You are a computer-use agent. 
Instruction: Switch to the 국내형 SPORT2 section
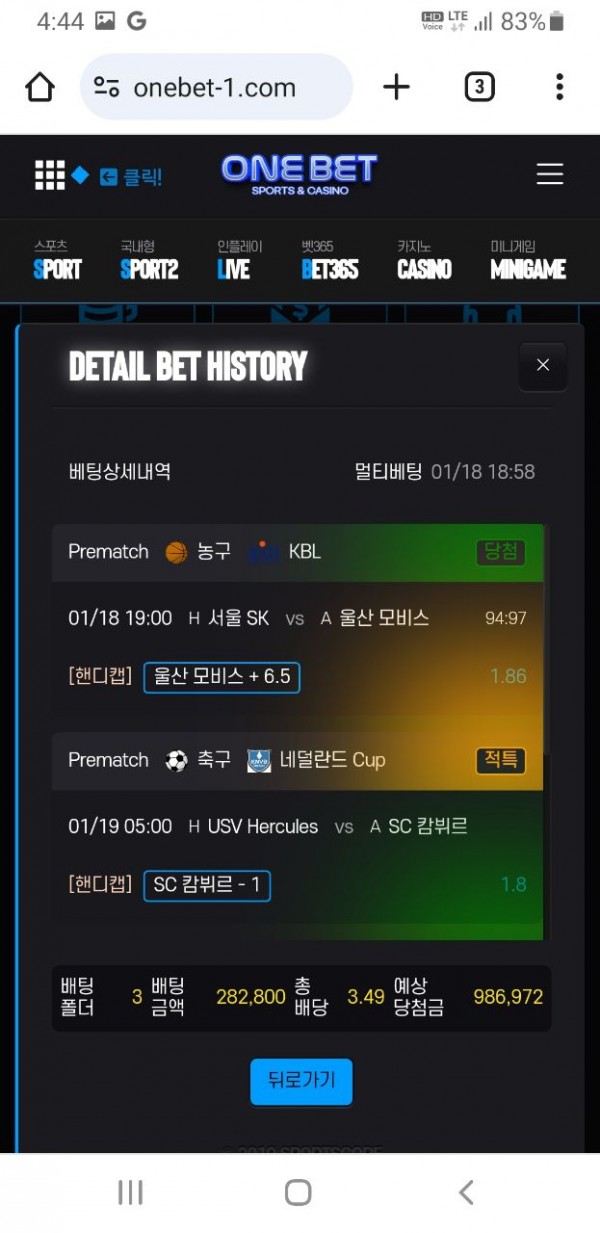(x=148, y=260)
